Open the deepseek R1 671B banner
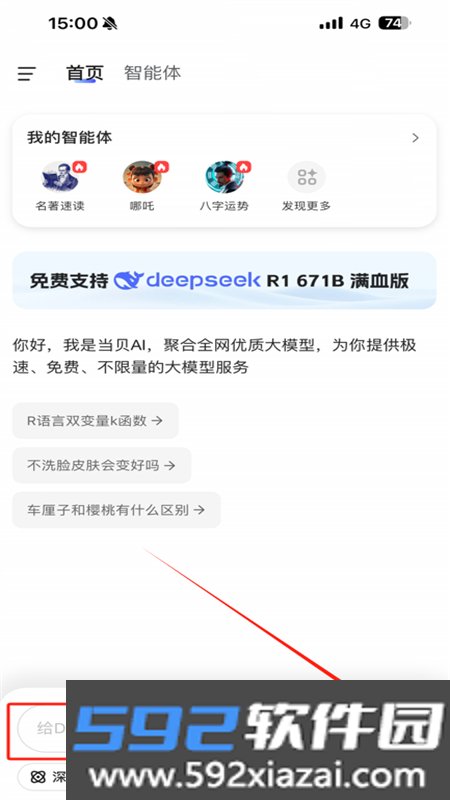This screenshot has height=800, width=450. 224,280
